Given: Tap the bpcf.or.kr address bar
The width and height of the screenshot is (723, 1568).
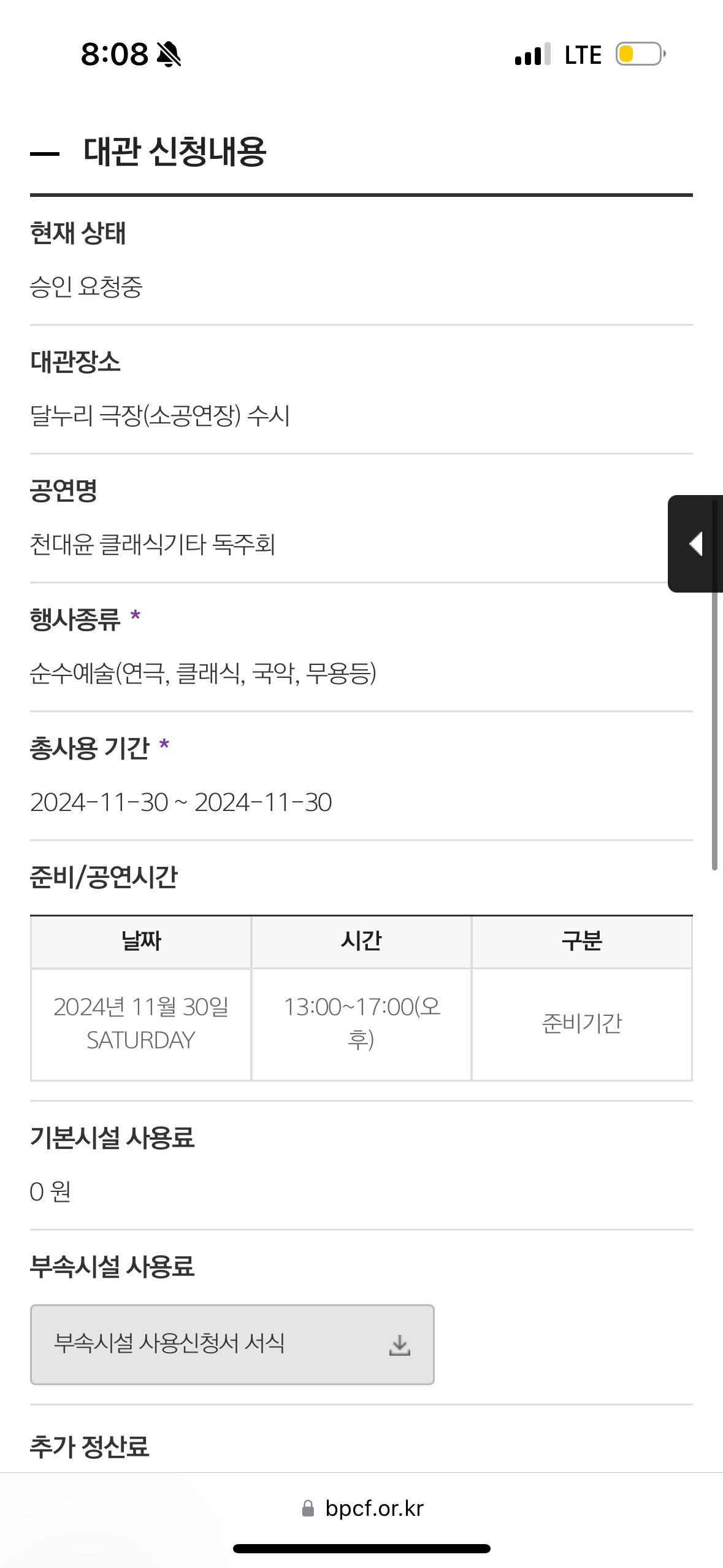Looking at the screenshot, I should coord(362,1508).
